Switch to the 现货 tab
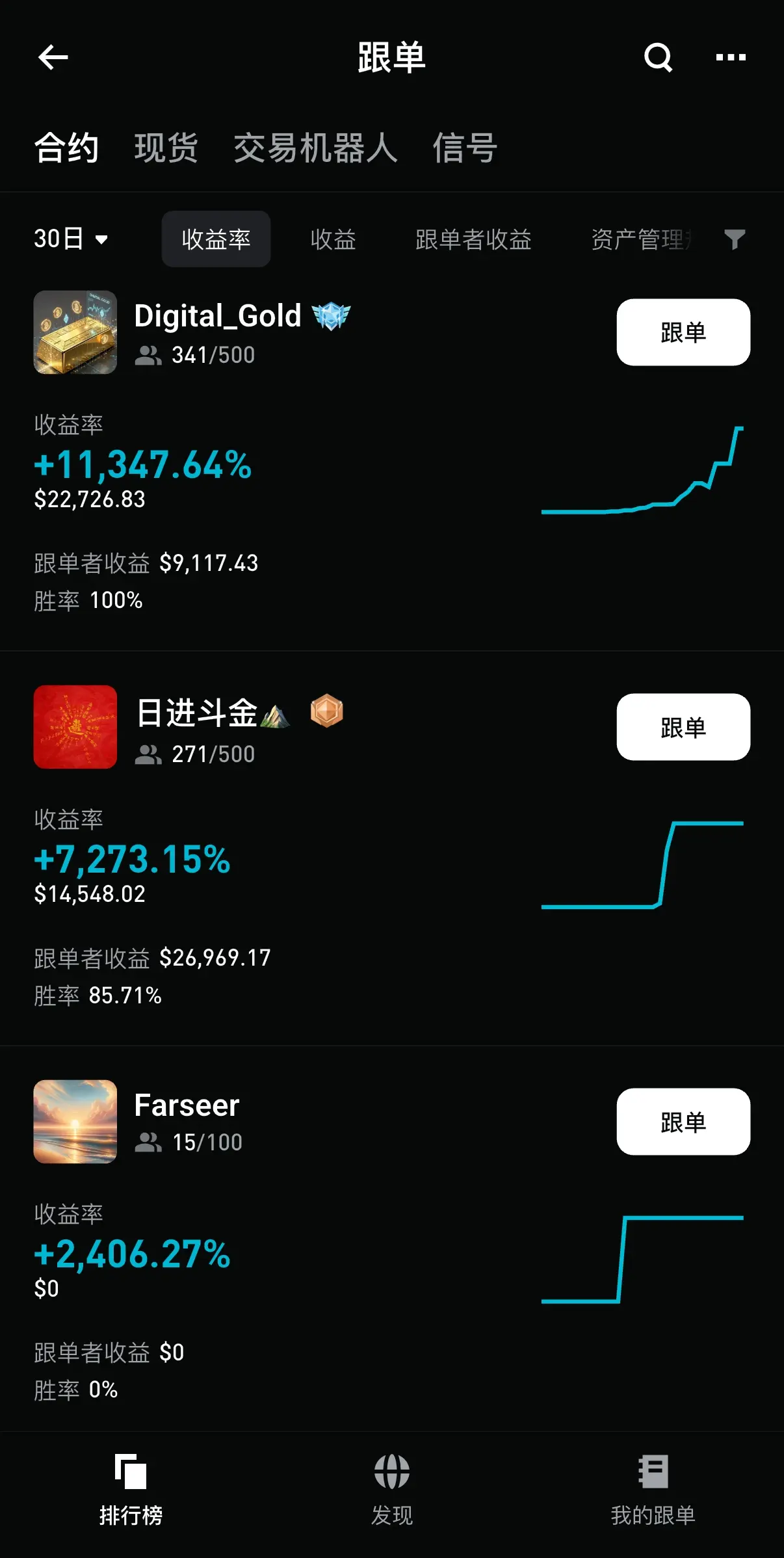 pyautogui.click(x=166, y=148)
